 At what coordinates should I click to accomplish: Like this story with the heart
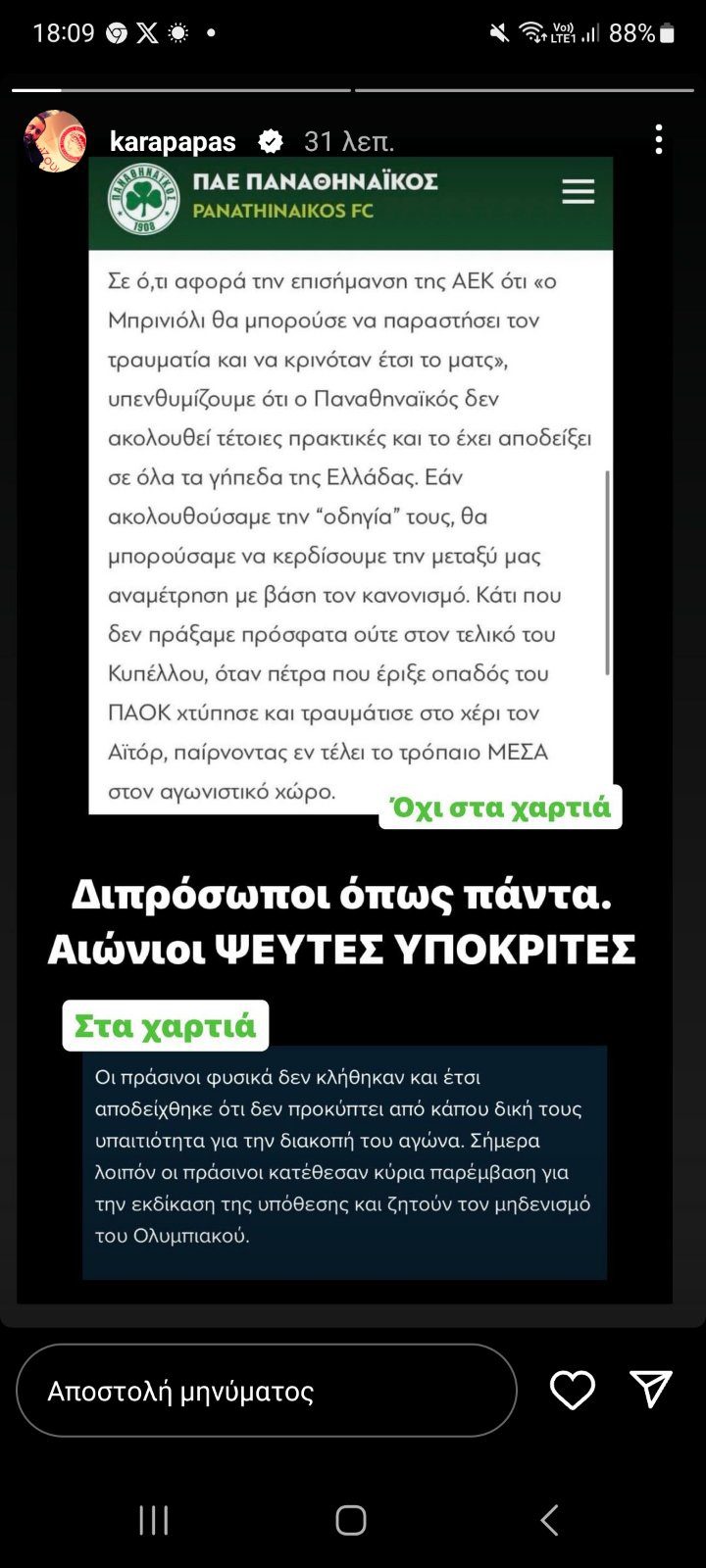tap(572, 1390)
